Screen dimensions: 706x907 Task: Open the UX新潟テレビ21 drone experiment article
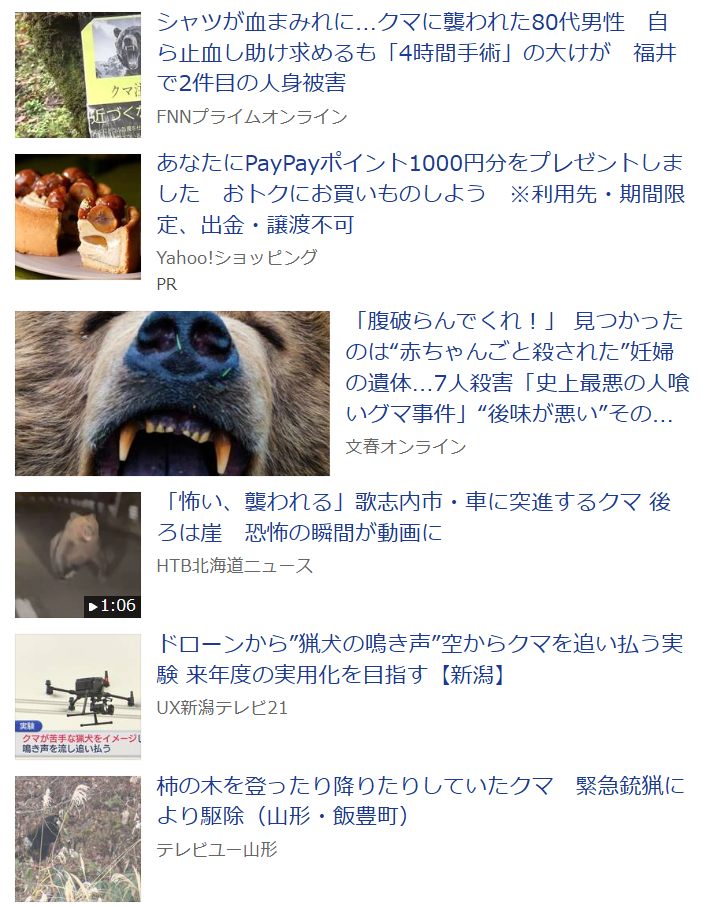pos(420,659)
